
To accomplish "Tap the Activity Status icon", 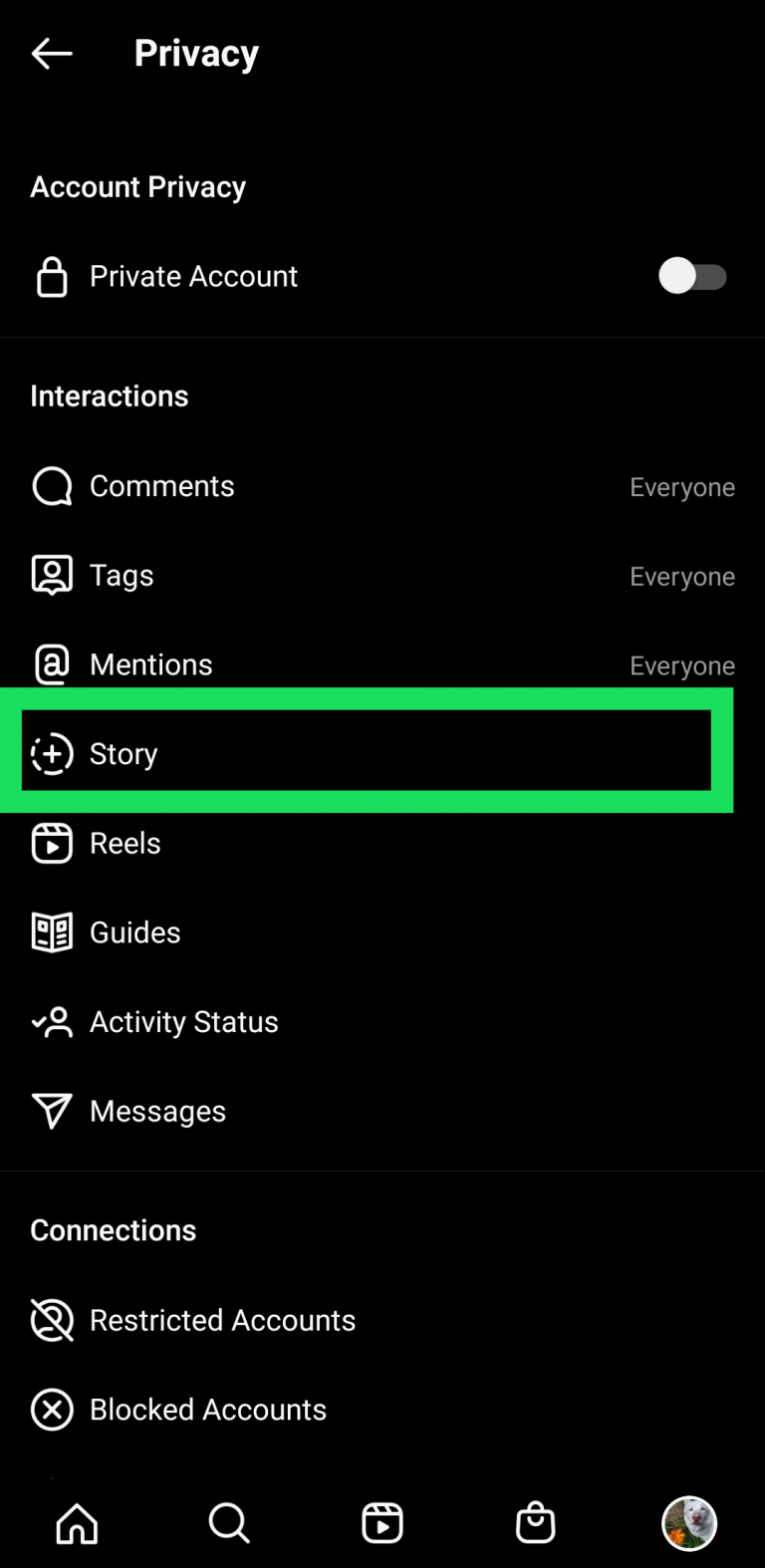I will 52,1022.
